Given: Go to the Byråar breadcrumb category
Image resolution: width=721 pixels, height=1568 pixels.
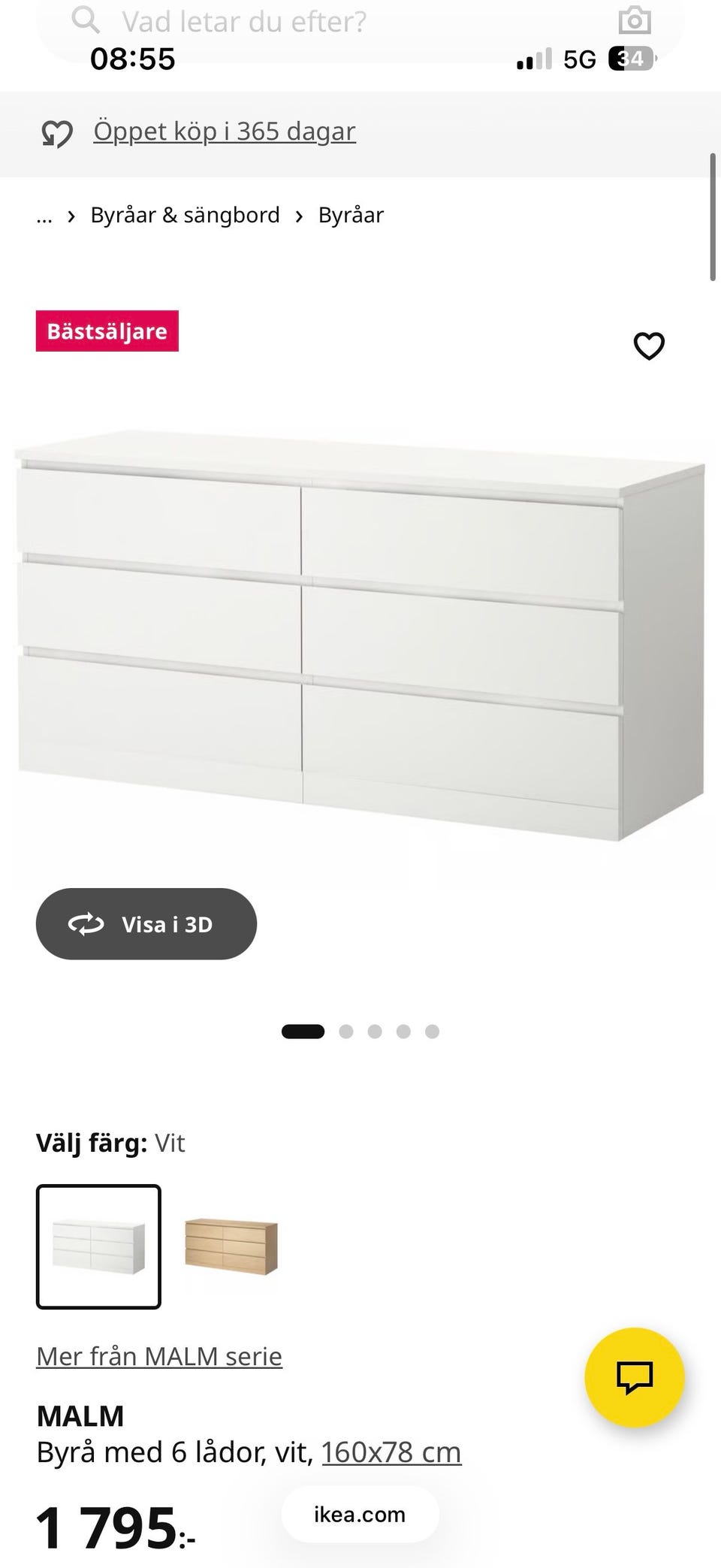Looking at the screenshot, I should 351,216.
